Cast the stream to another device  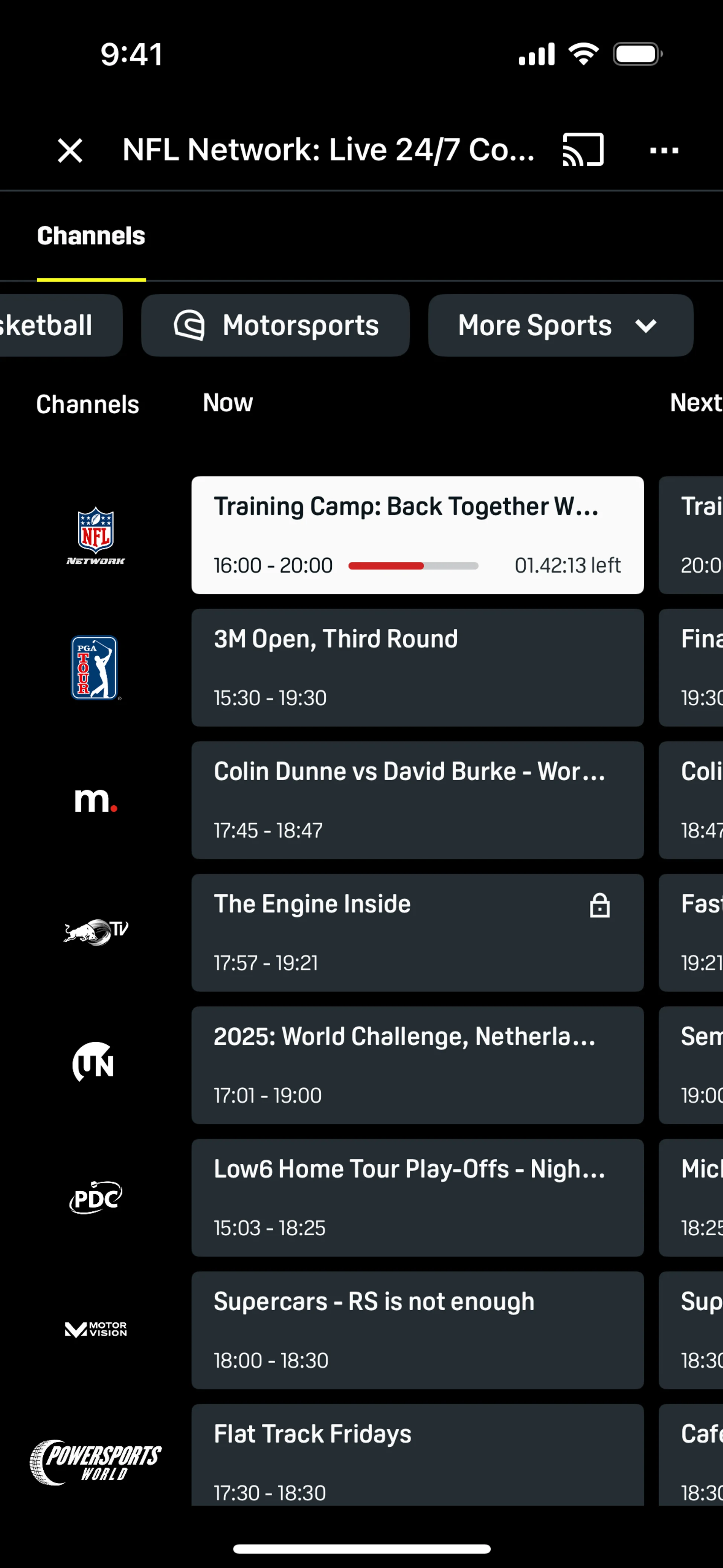click(x=583, y=149)
